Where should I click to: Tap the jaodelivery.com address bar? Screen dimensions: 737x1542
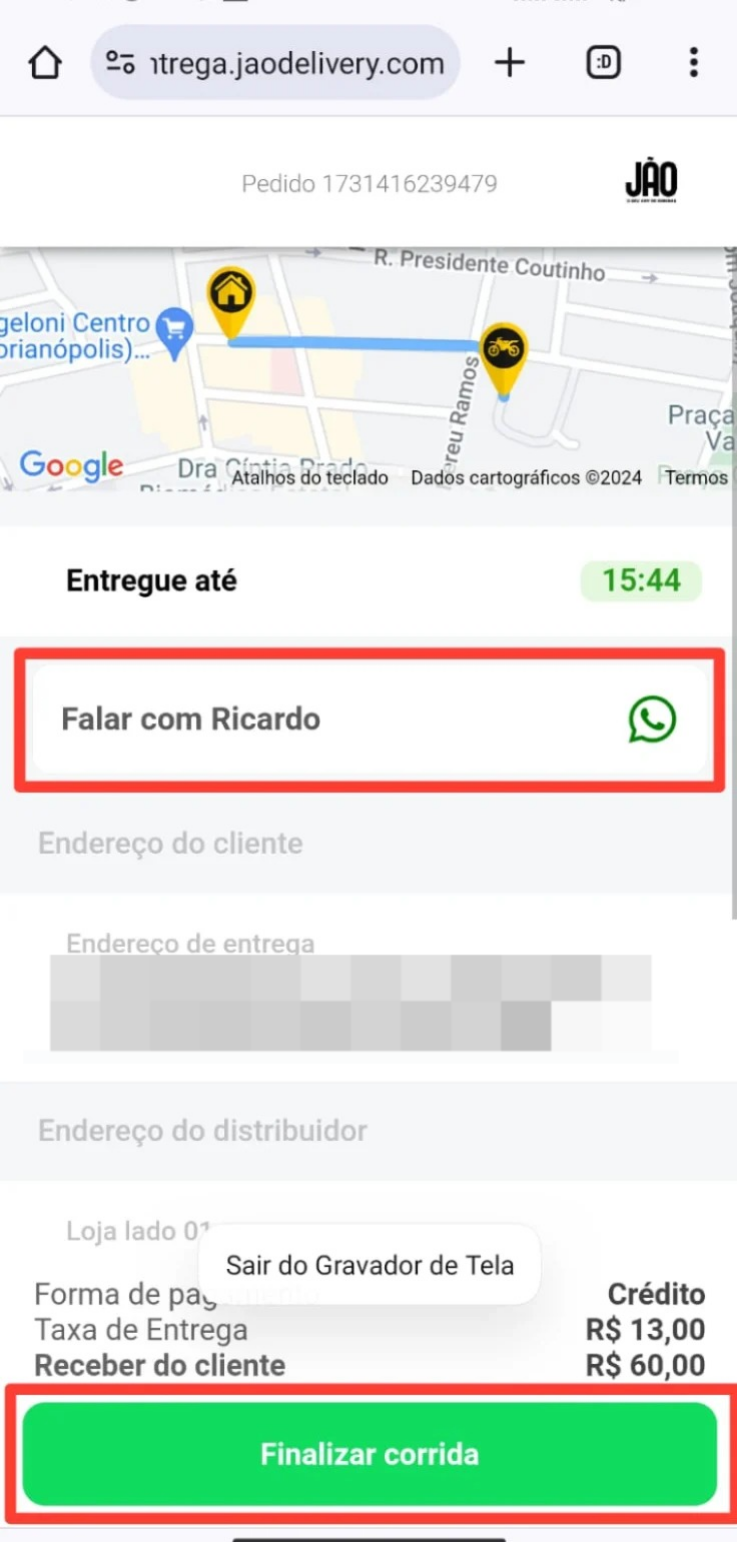[275, 63]
